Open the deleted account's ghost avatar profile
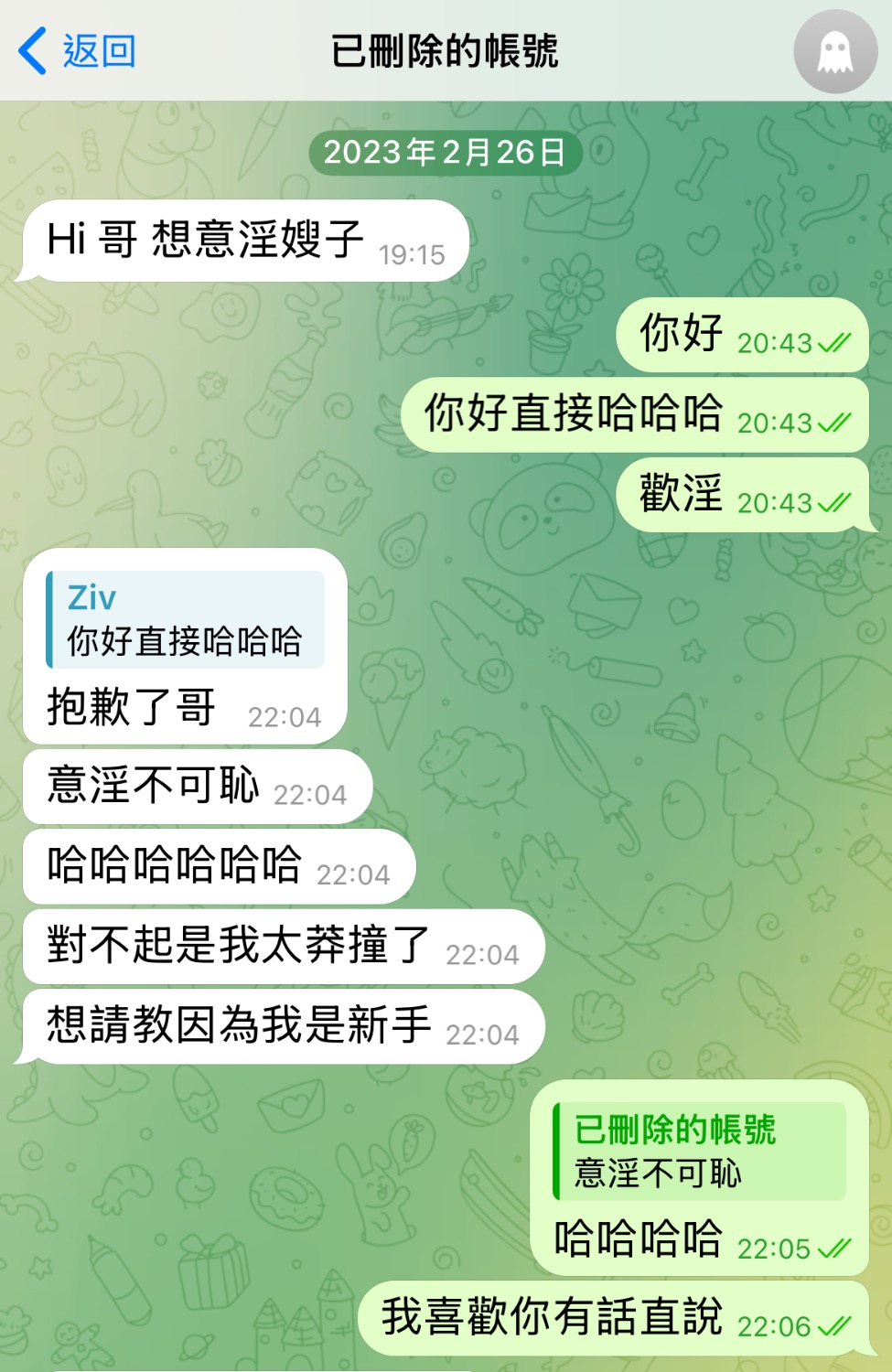This screenshot has width=892, height=1372. [834, 52]
